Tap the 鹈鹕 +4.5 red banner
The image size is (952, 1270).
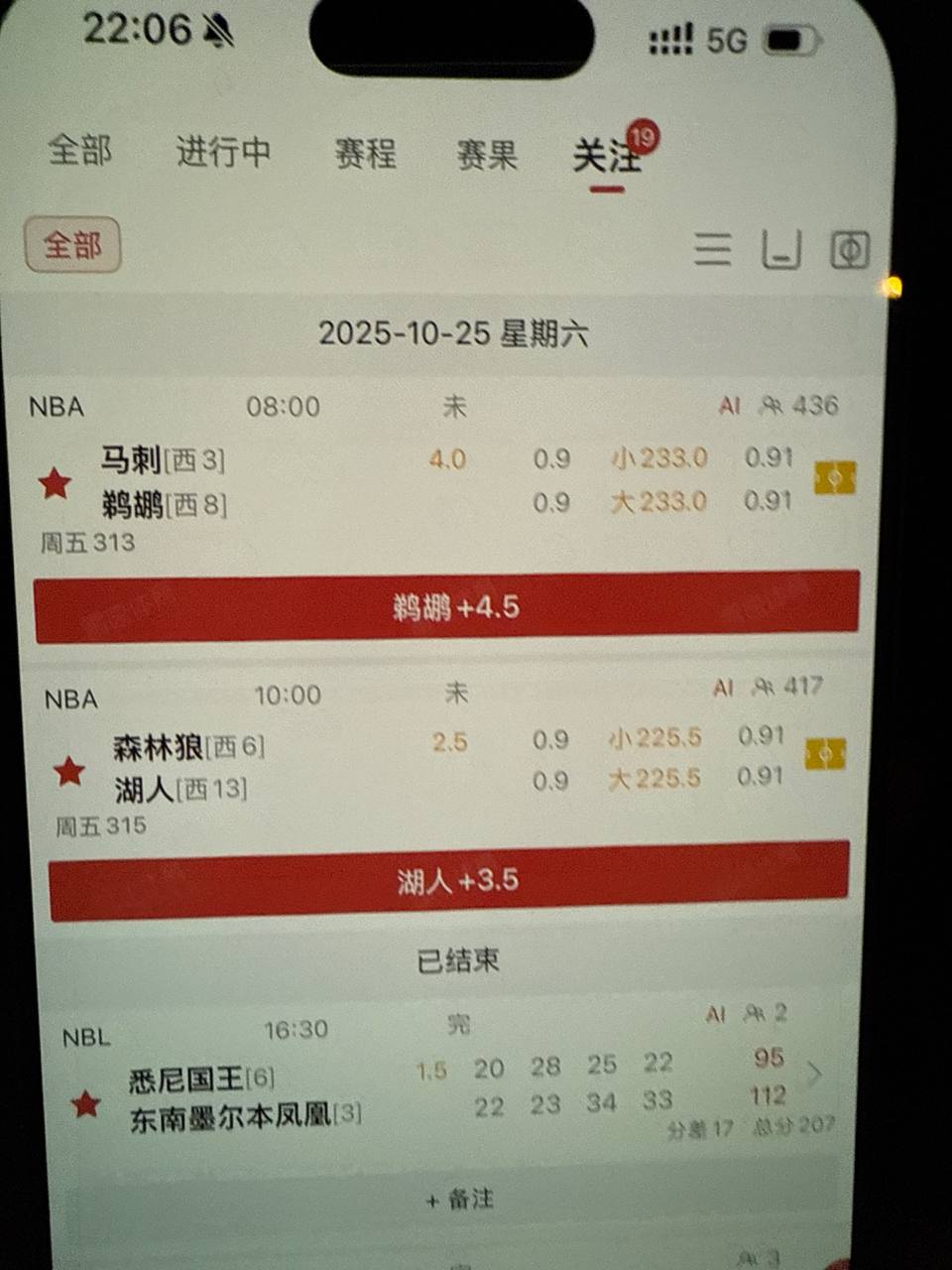[x=446, y=606]
